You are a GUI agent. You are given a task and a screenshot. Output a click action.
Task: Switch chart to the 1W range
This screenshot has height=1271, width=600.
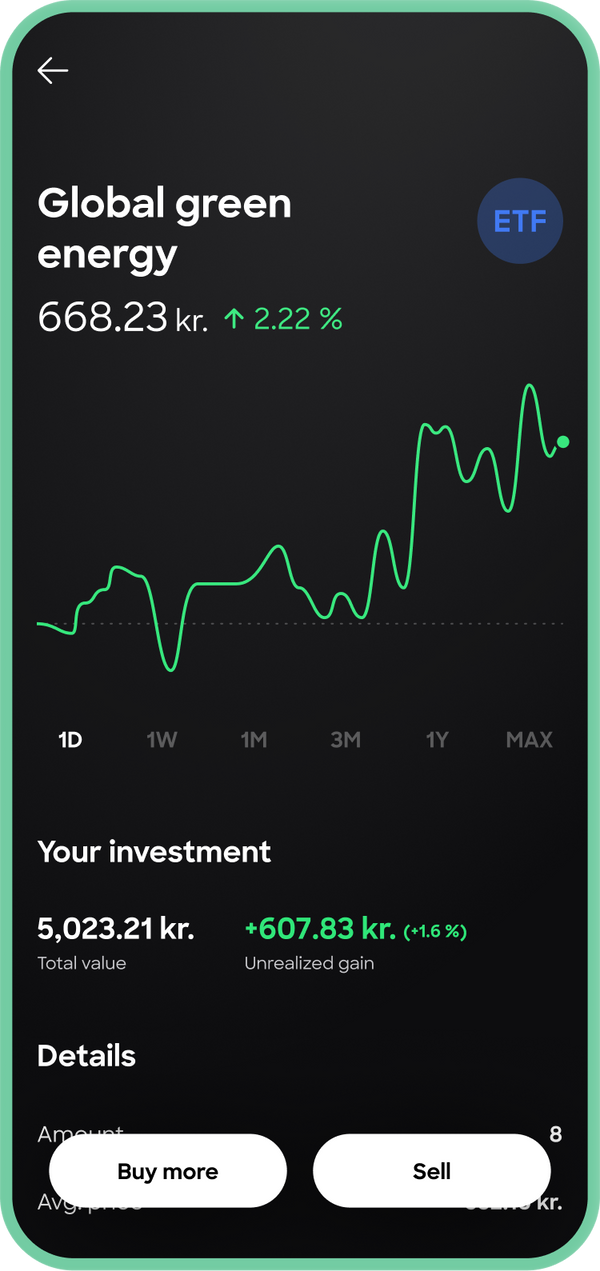click(162, 740)
